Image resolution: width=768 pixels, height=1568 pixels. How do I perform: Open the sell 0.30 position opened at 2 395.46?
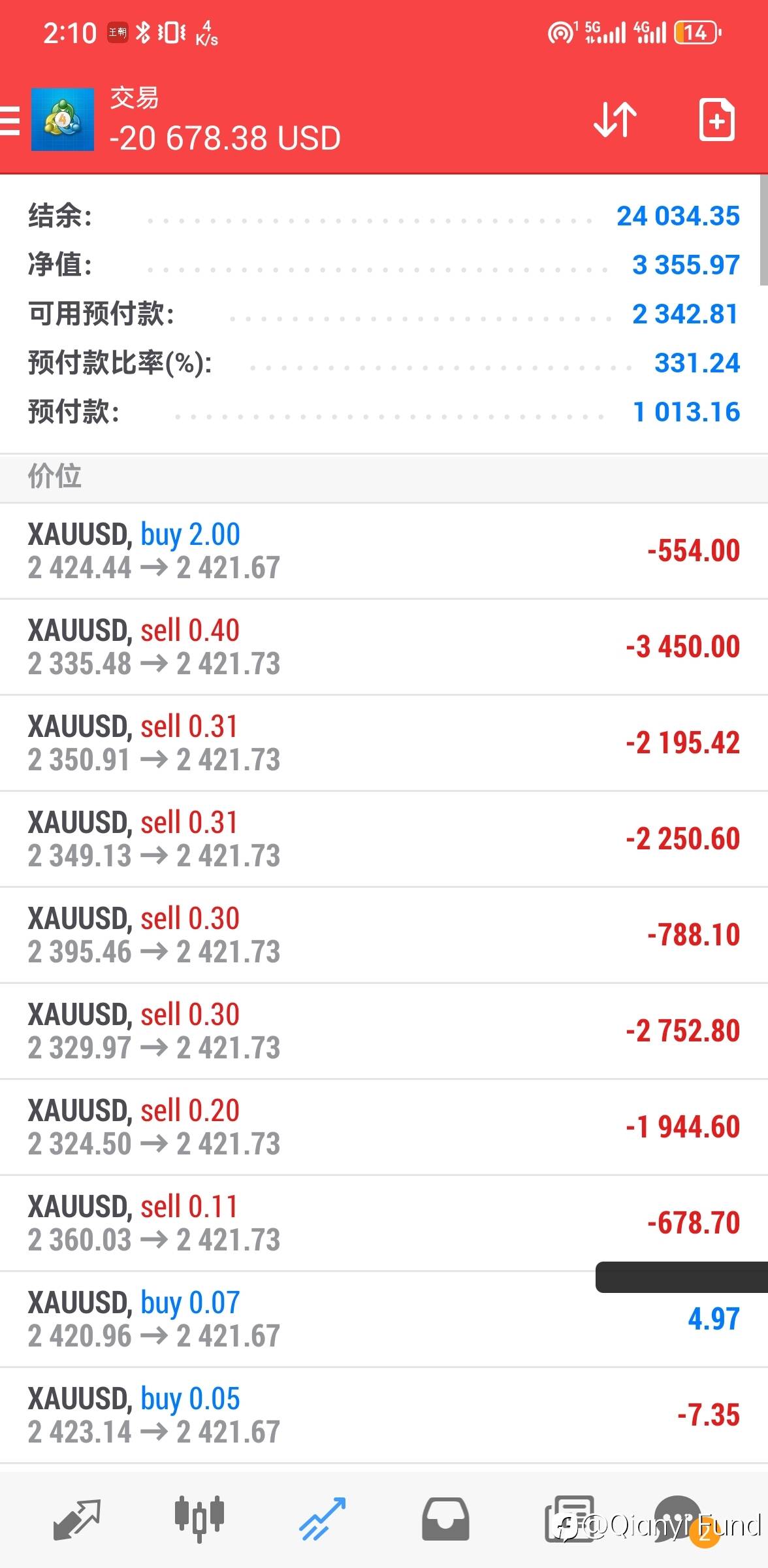coord(384,935)
